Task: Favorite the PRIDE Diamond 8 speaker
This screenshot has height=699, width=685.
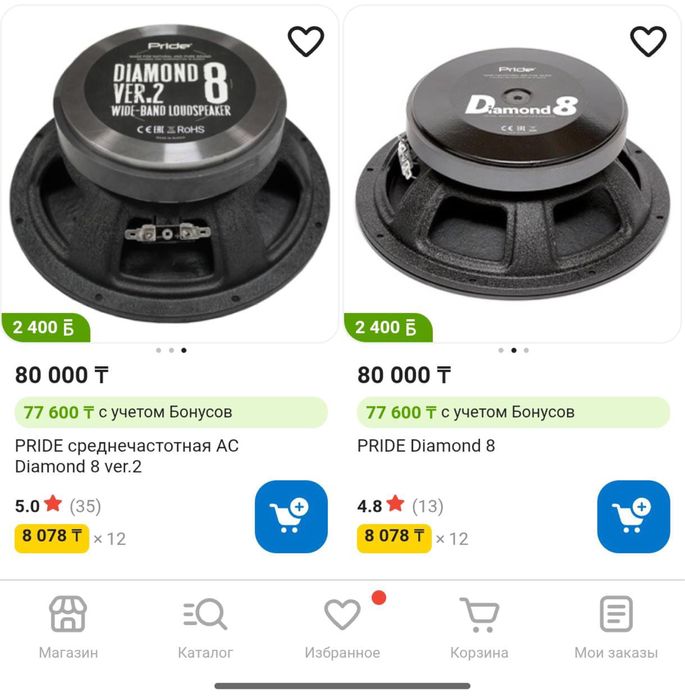Action: coord(648,41)
